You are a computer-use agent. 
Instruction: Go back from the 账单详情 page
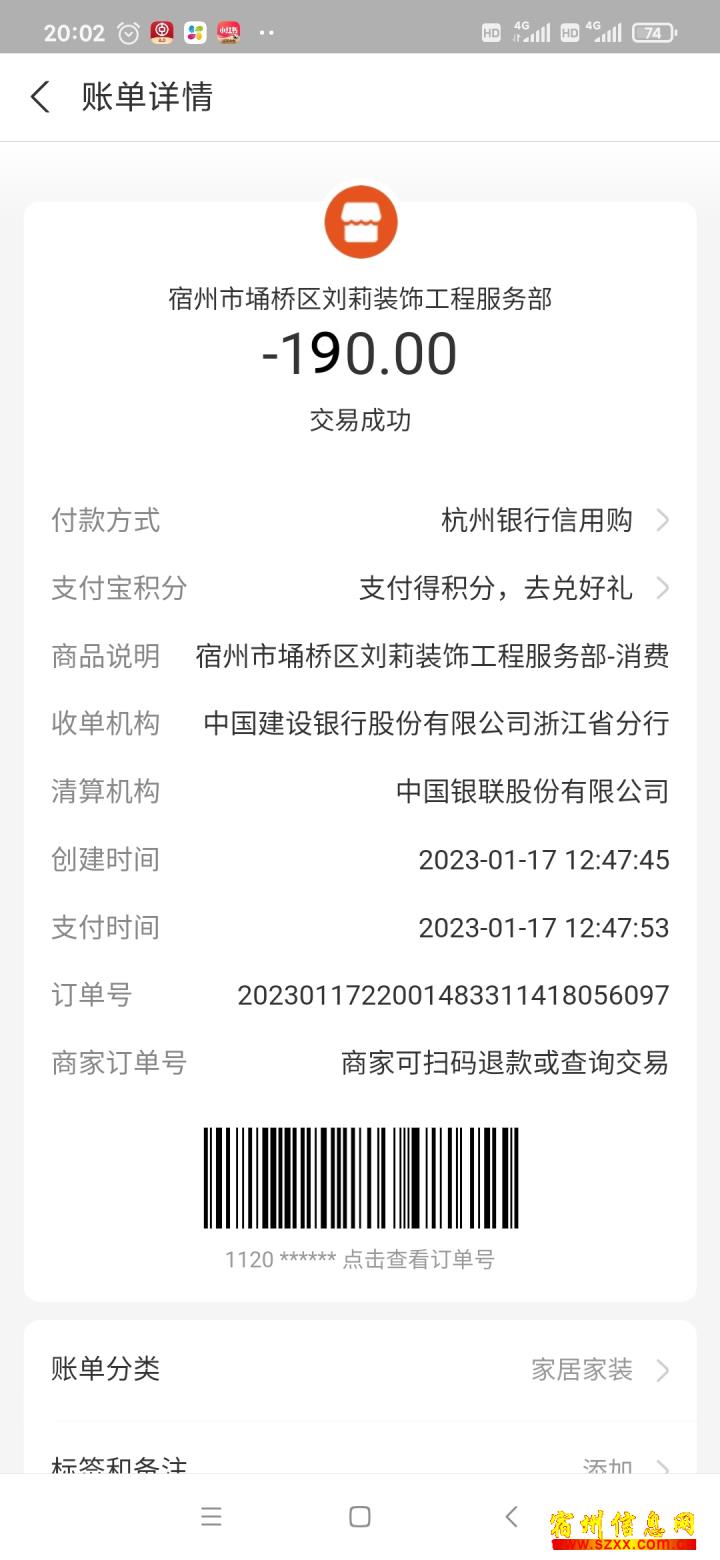[40, 97]
